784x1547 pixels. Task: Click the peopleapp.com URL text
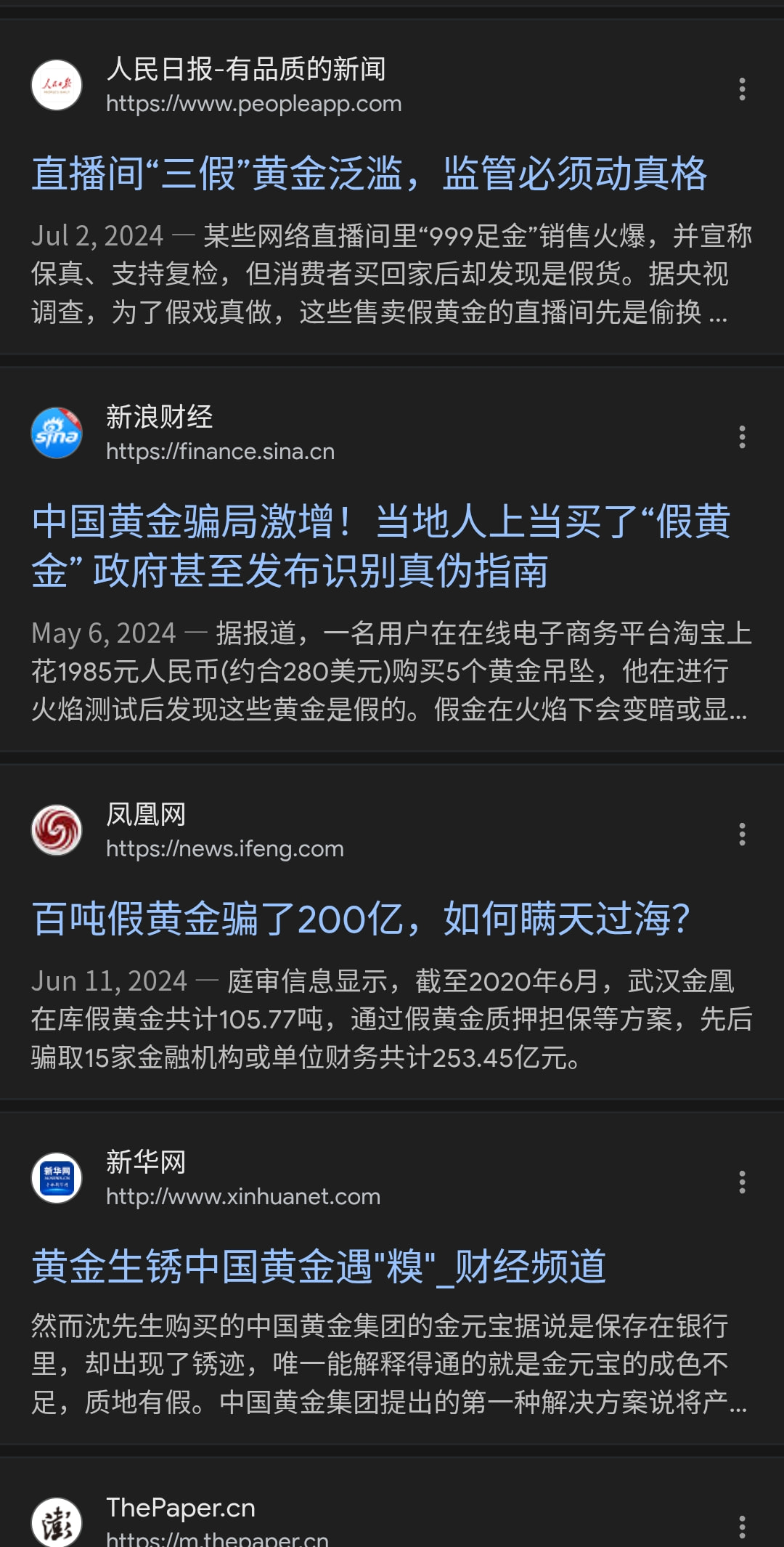point(253,104)
